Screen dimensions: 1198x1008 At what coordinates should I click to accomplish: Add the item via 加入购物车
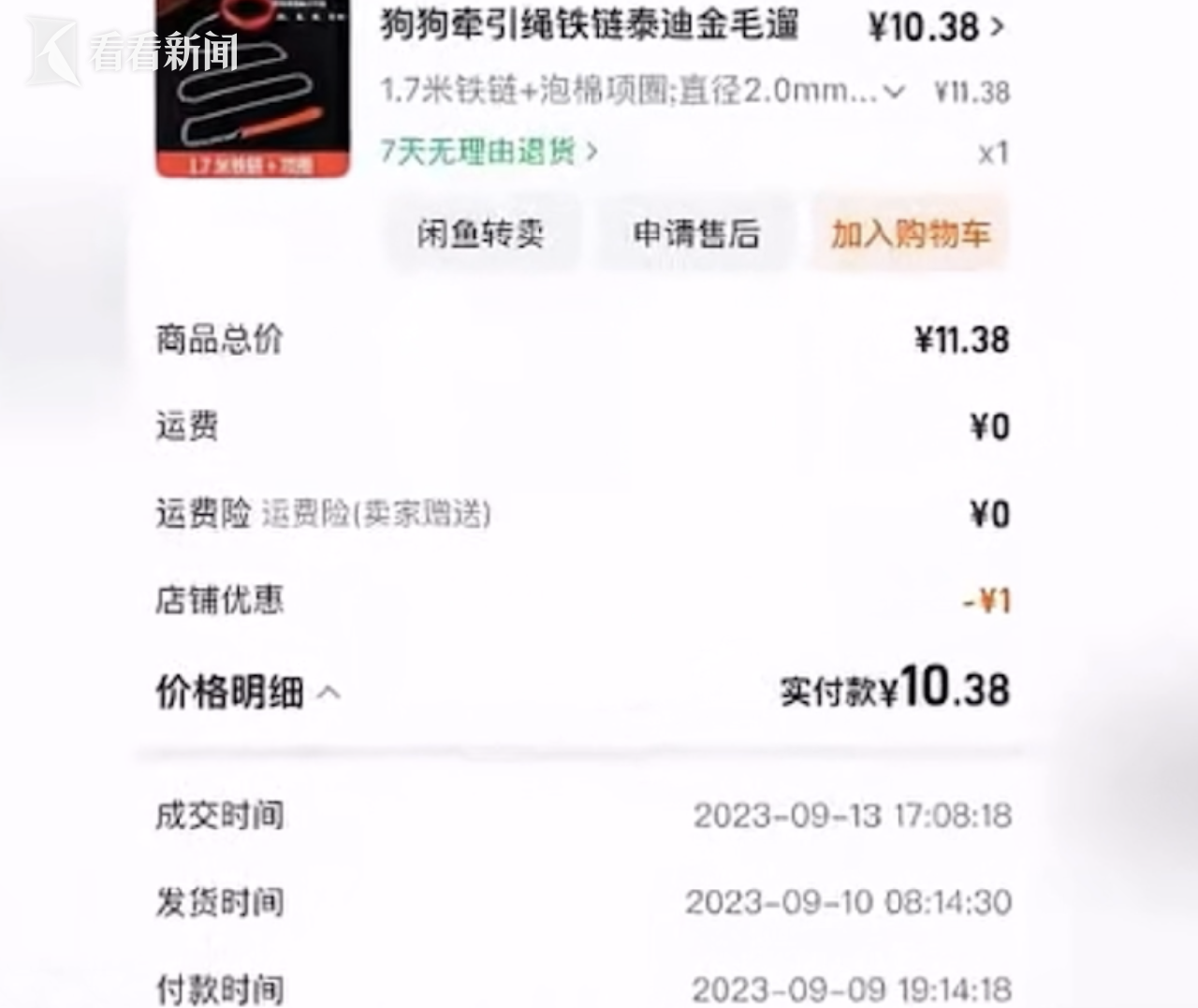click(910, 234)
